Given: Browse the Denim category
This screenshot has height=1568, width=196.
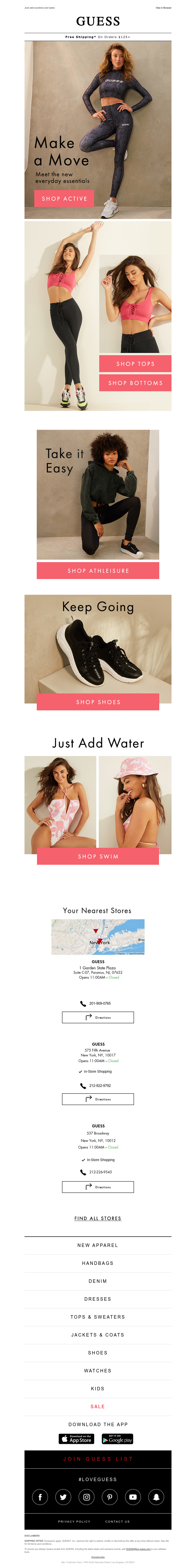Looking at the screenshot, I should [x=98, y=1281].
